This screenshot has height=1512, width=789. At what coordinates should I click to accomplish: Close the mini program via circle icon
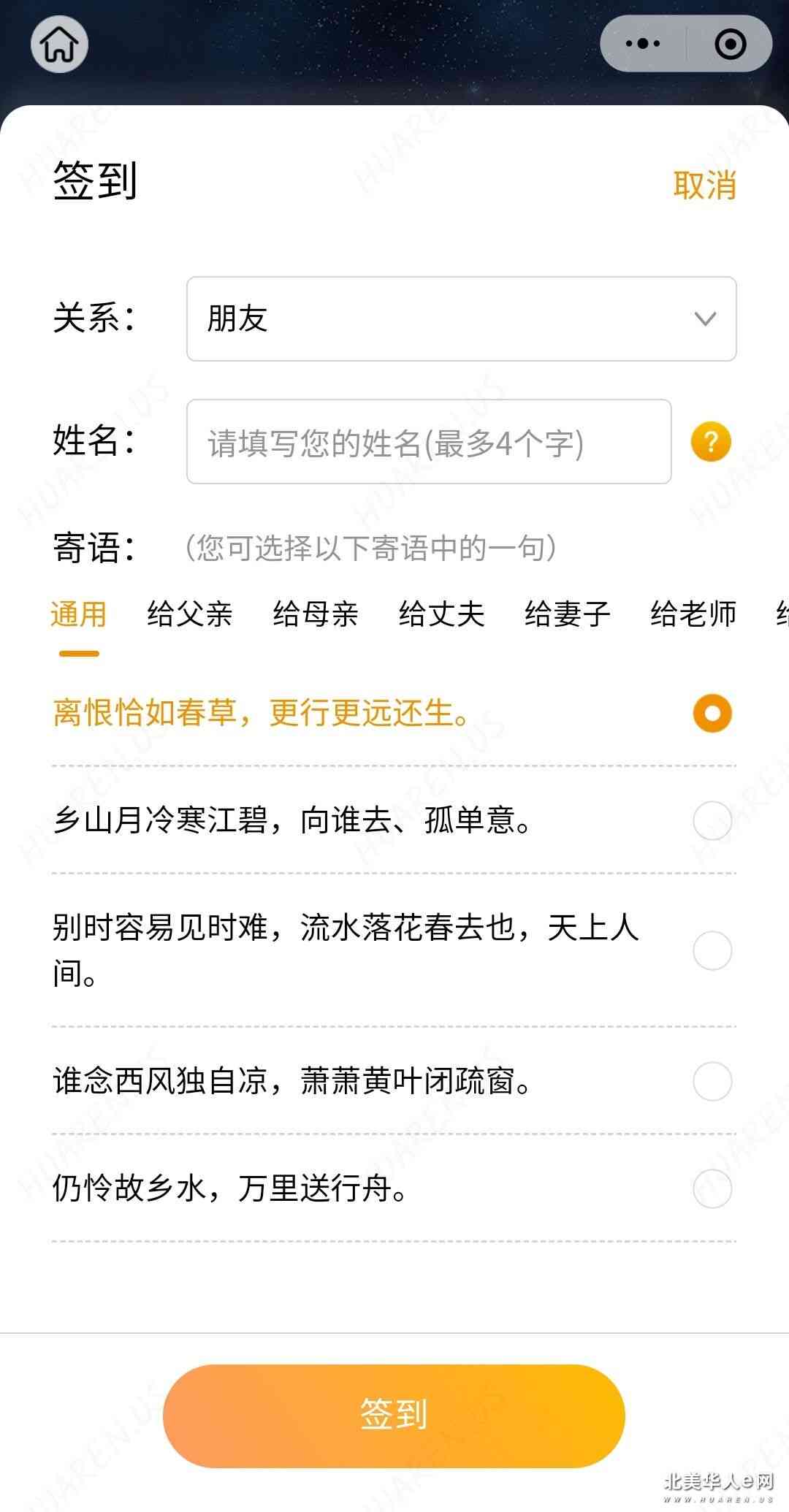coord(730,44)
